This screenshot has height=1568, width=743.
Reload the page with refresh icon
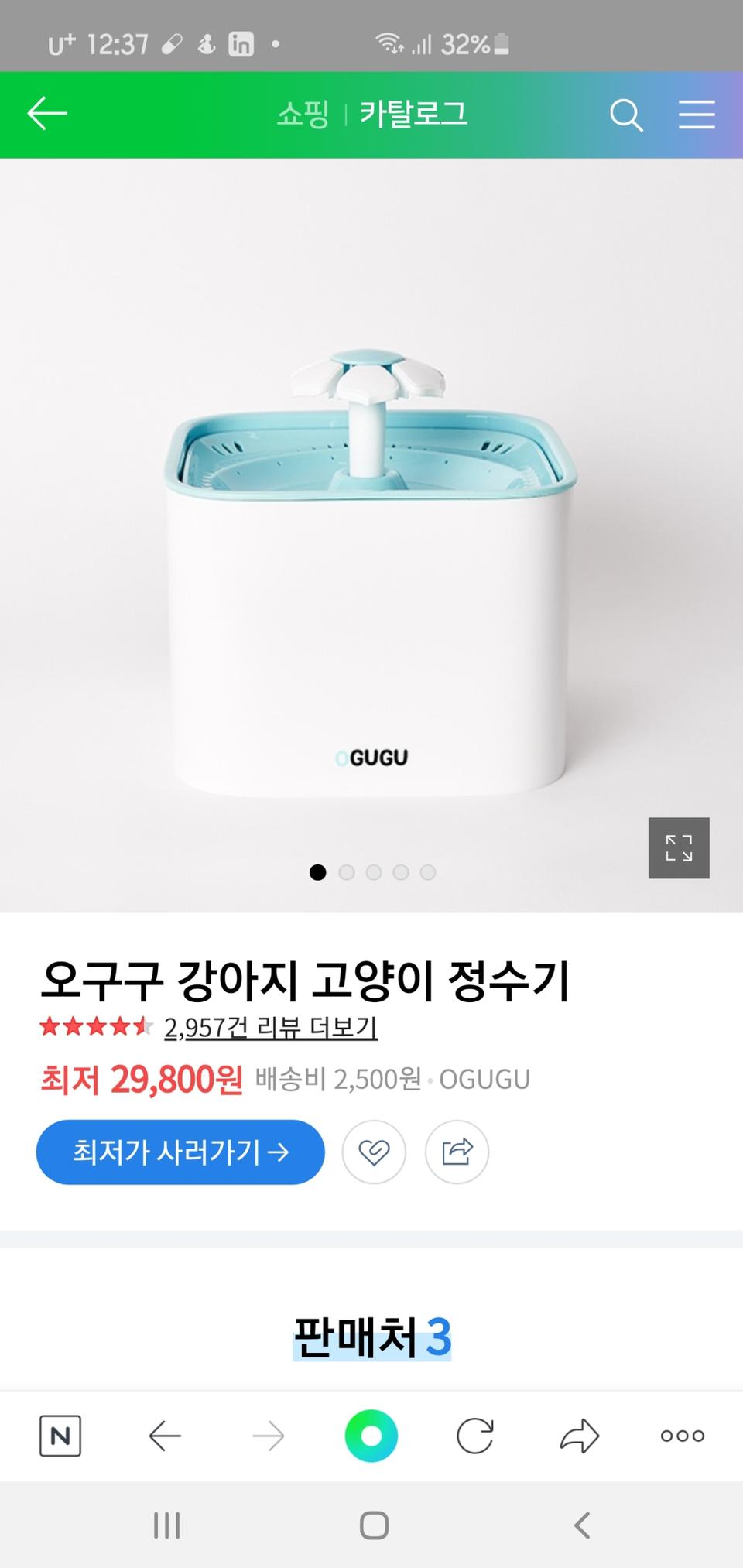coord(475,1436)
